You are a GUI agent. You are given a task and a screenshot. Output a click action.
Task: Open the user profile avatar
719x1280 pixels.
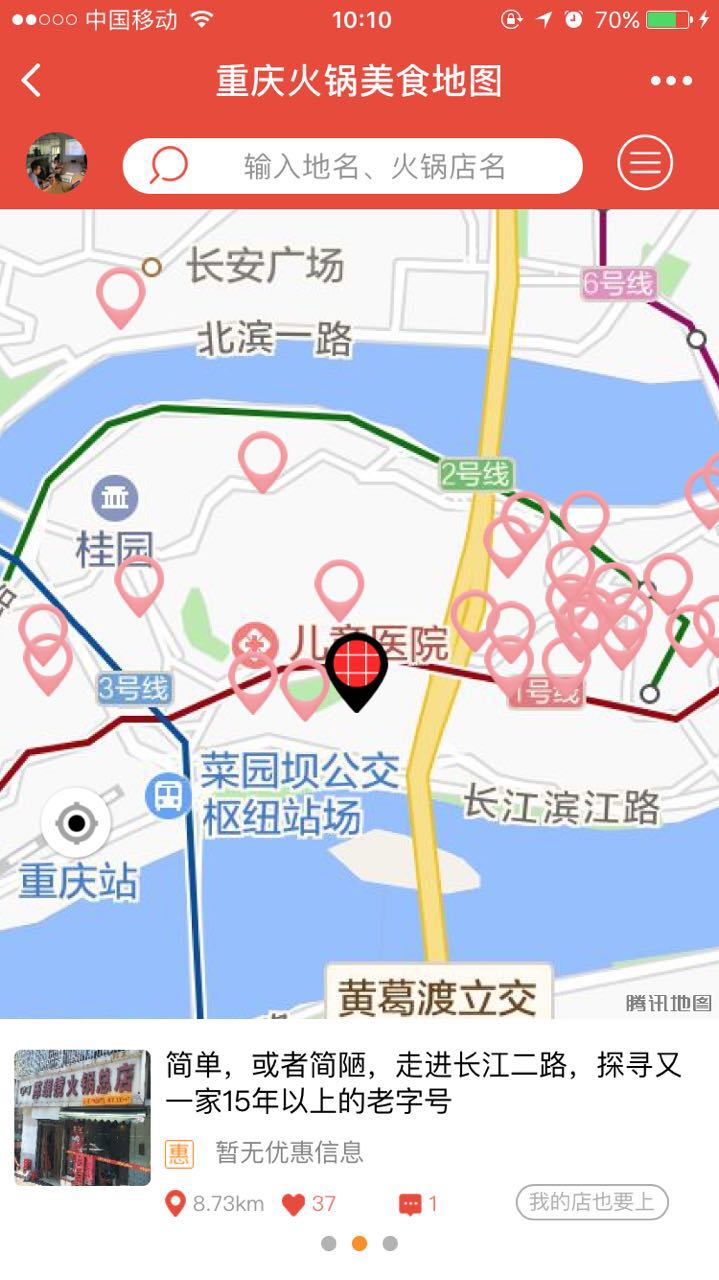click(56, 163)
